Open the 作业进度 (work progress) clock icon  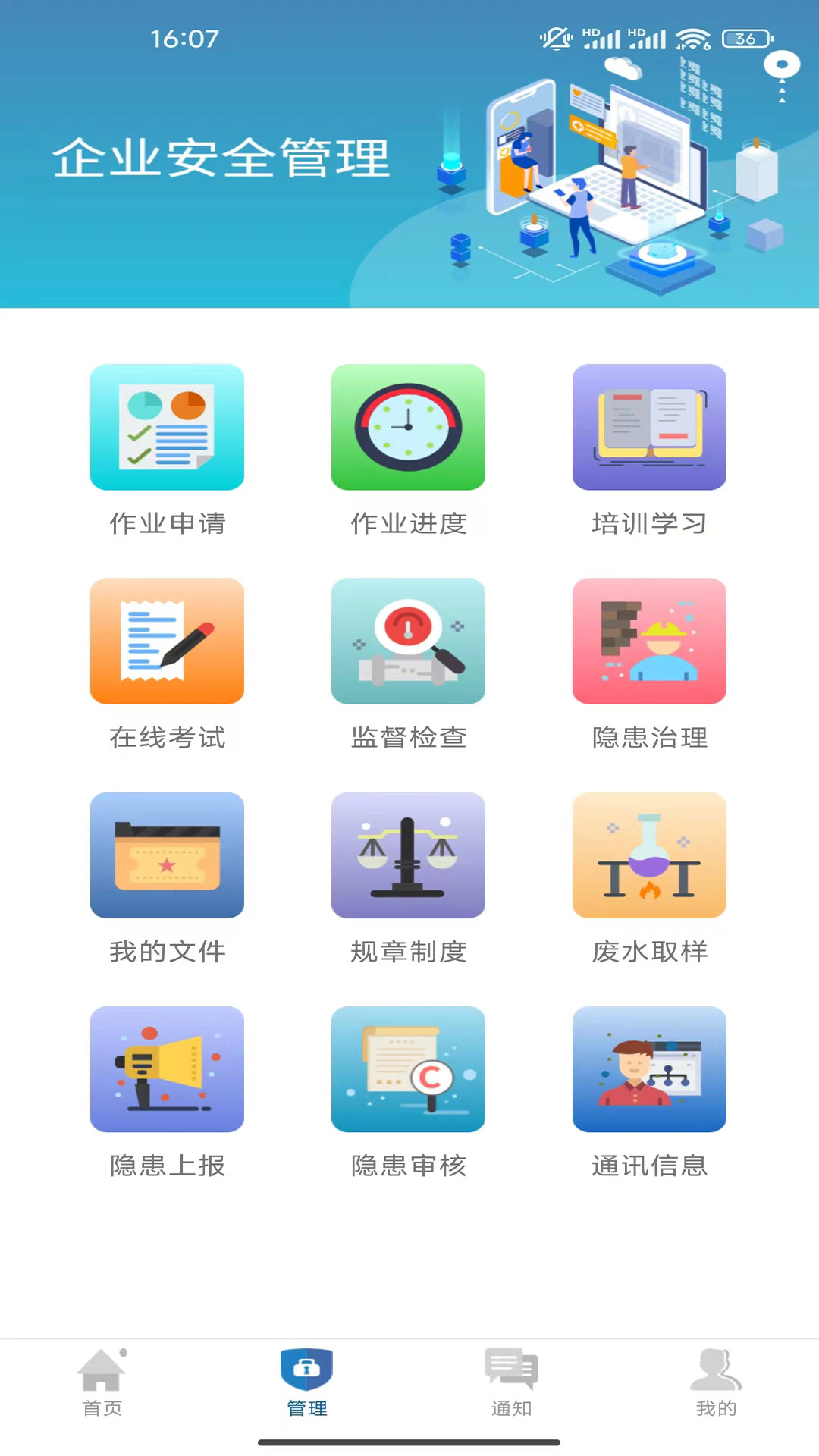click(x=408, y=426)
